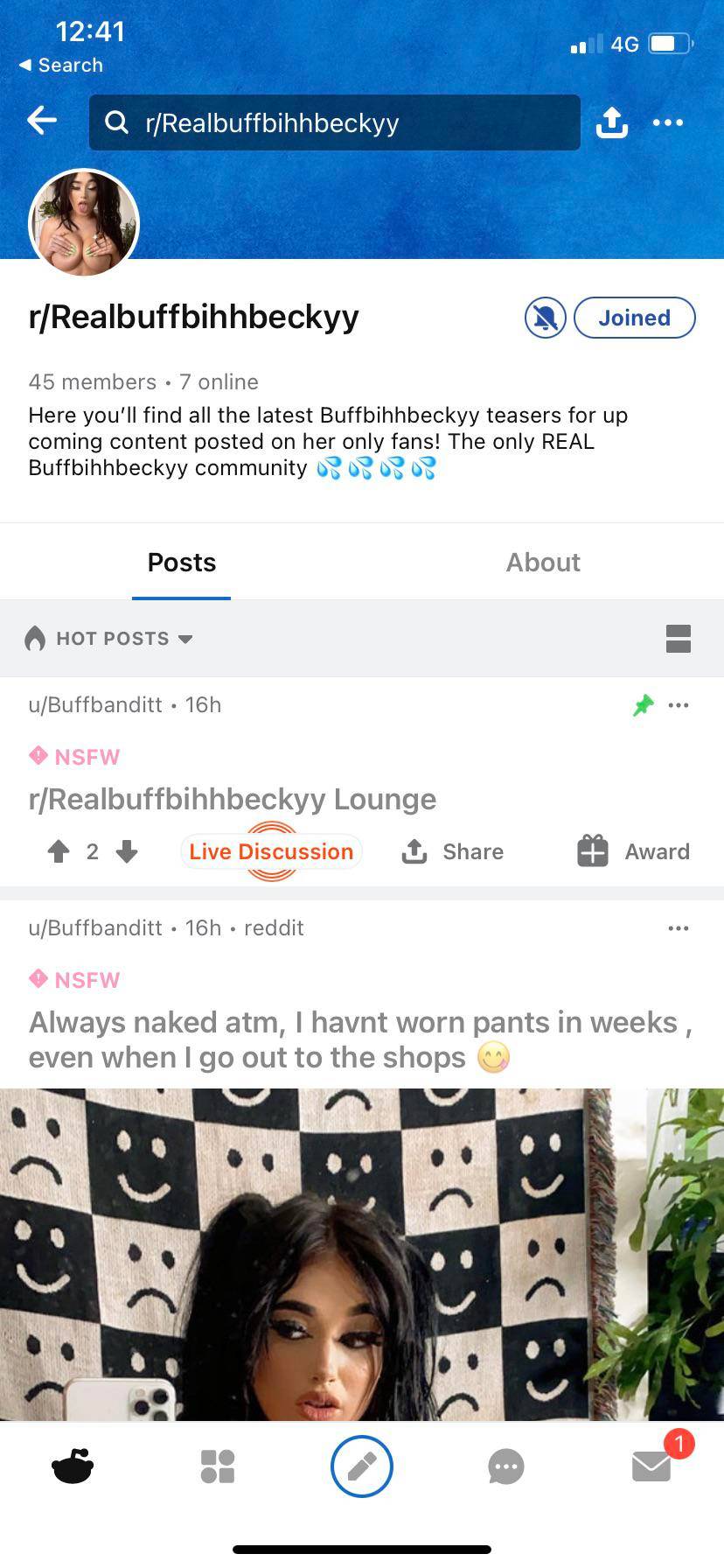
Task: Join the Live Discussion
Action: 271,851
